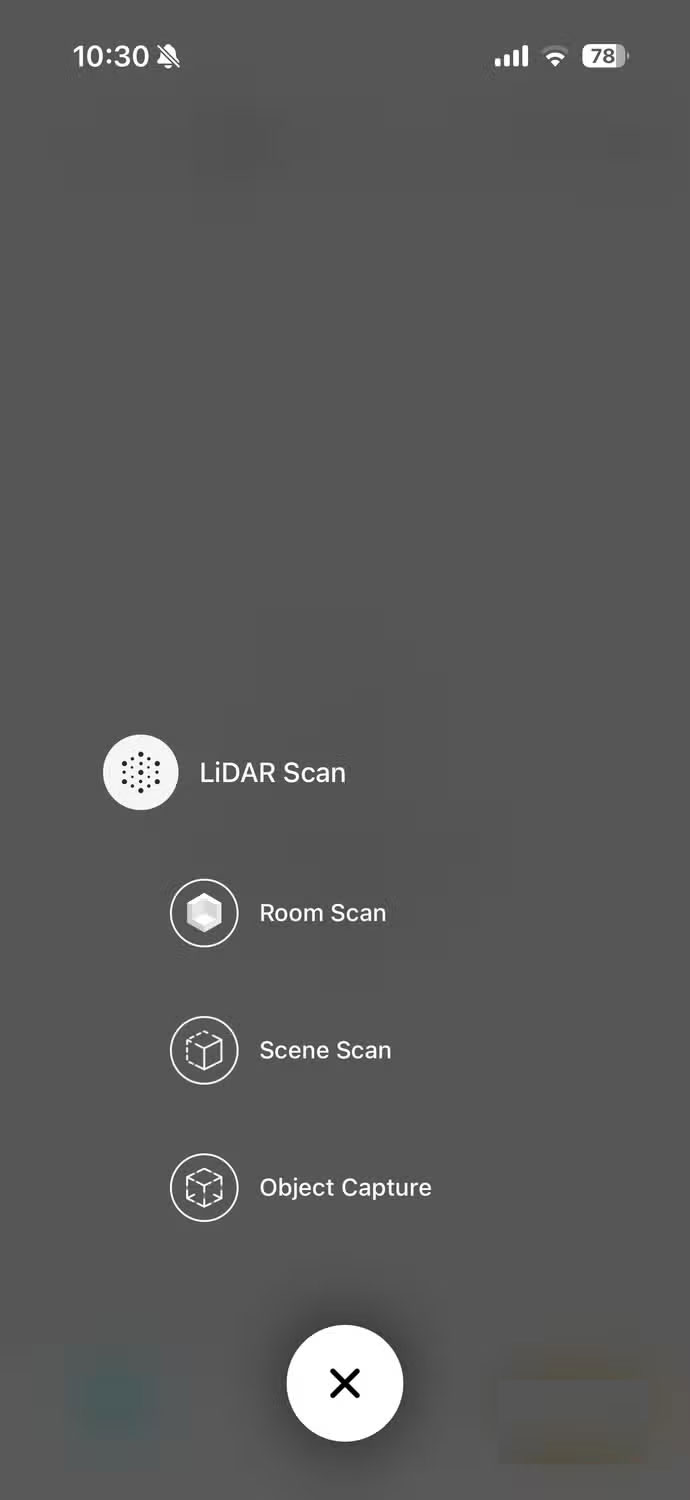Open Object Capture
Viewport: 690px width, 1500px height.
(x=204, y=1188)
